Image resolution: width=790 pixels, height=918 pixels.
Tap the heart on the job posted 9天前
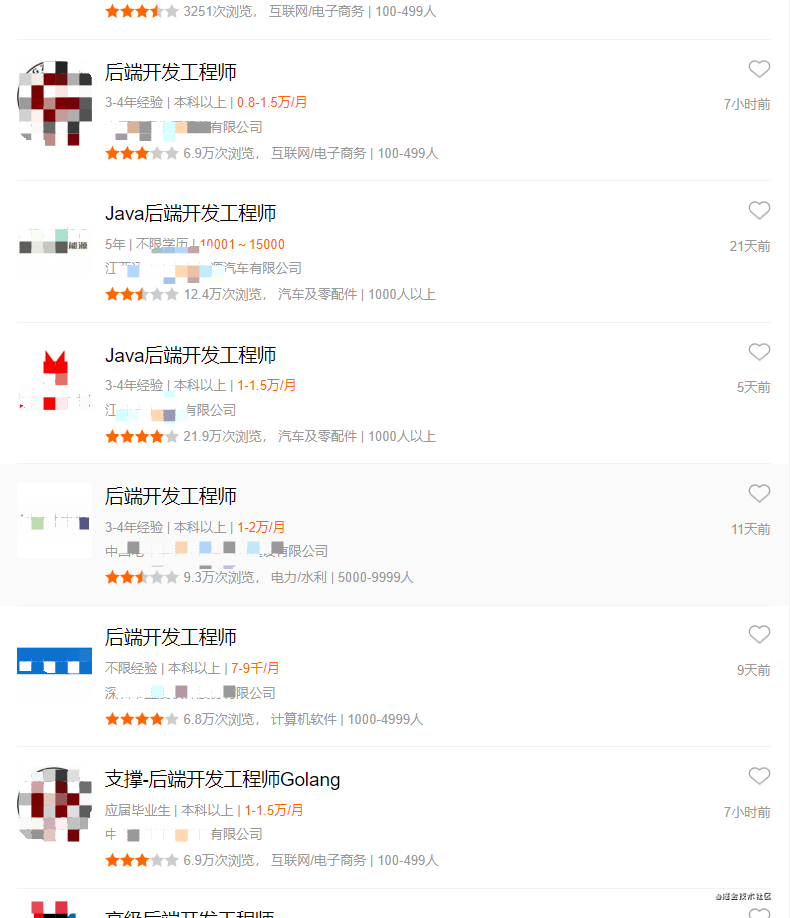click(x=759, y=634)
